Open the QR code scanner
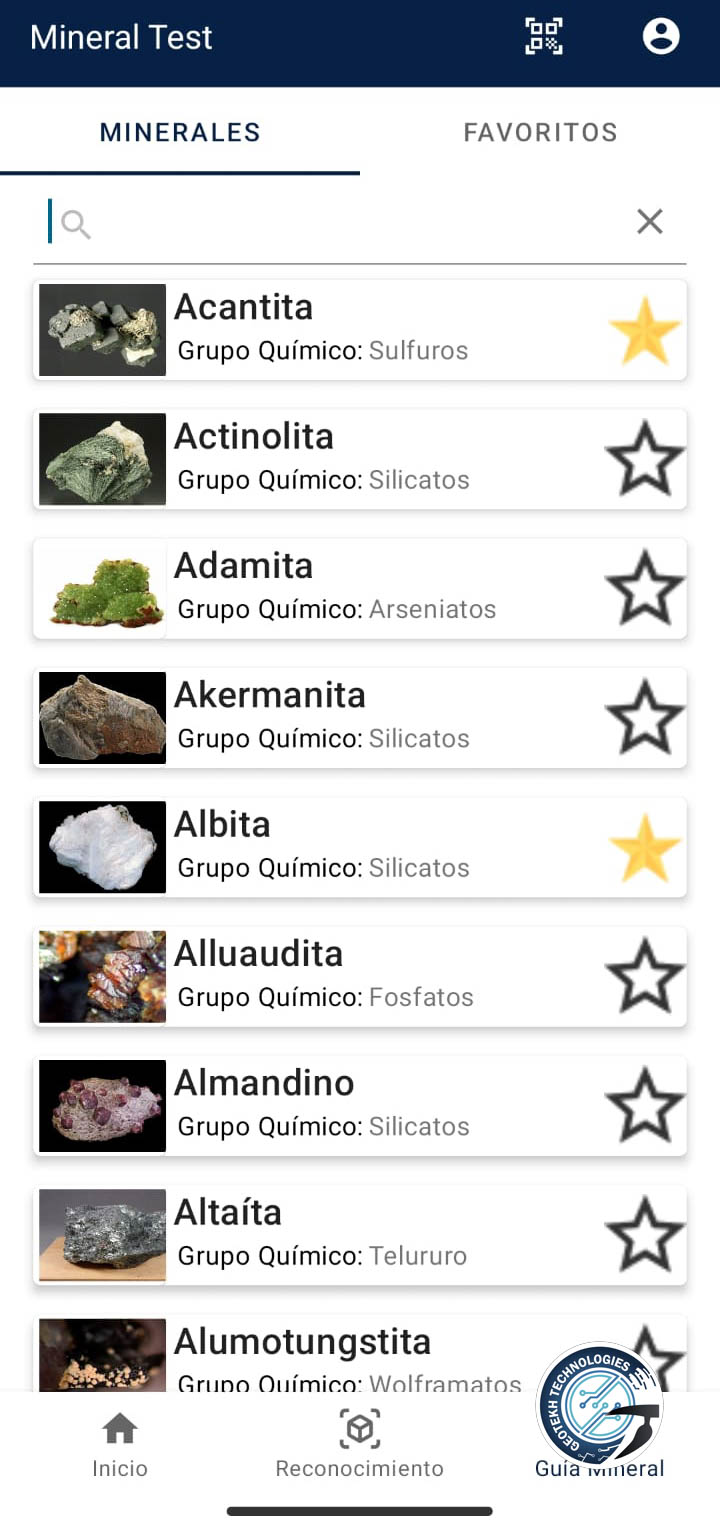The image size is (720, 1524). click(544, 37)
